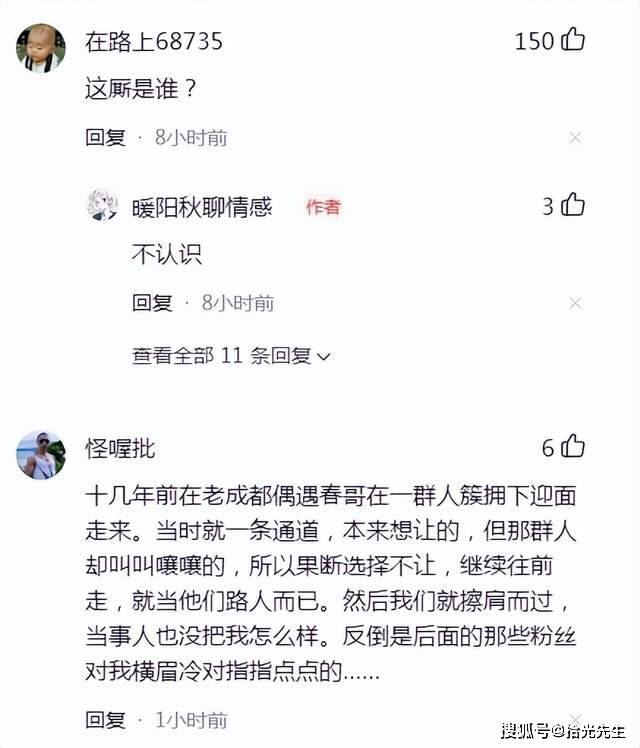
Task: Dismiss the comment from 怪喔批
Action: click(575, 719)
